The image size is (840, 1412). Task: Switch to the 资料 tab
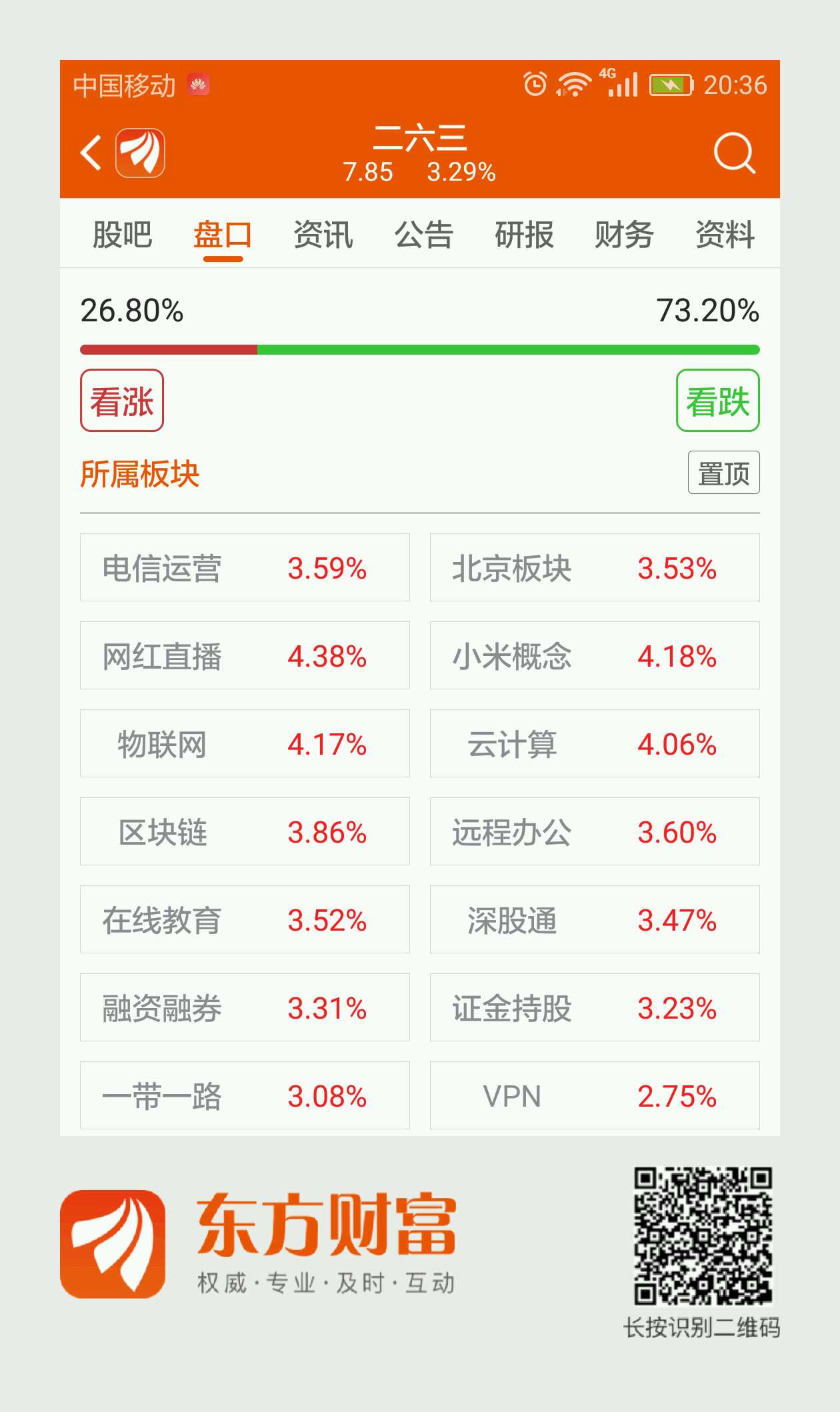(x=725, y=235)
